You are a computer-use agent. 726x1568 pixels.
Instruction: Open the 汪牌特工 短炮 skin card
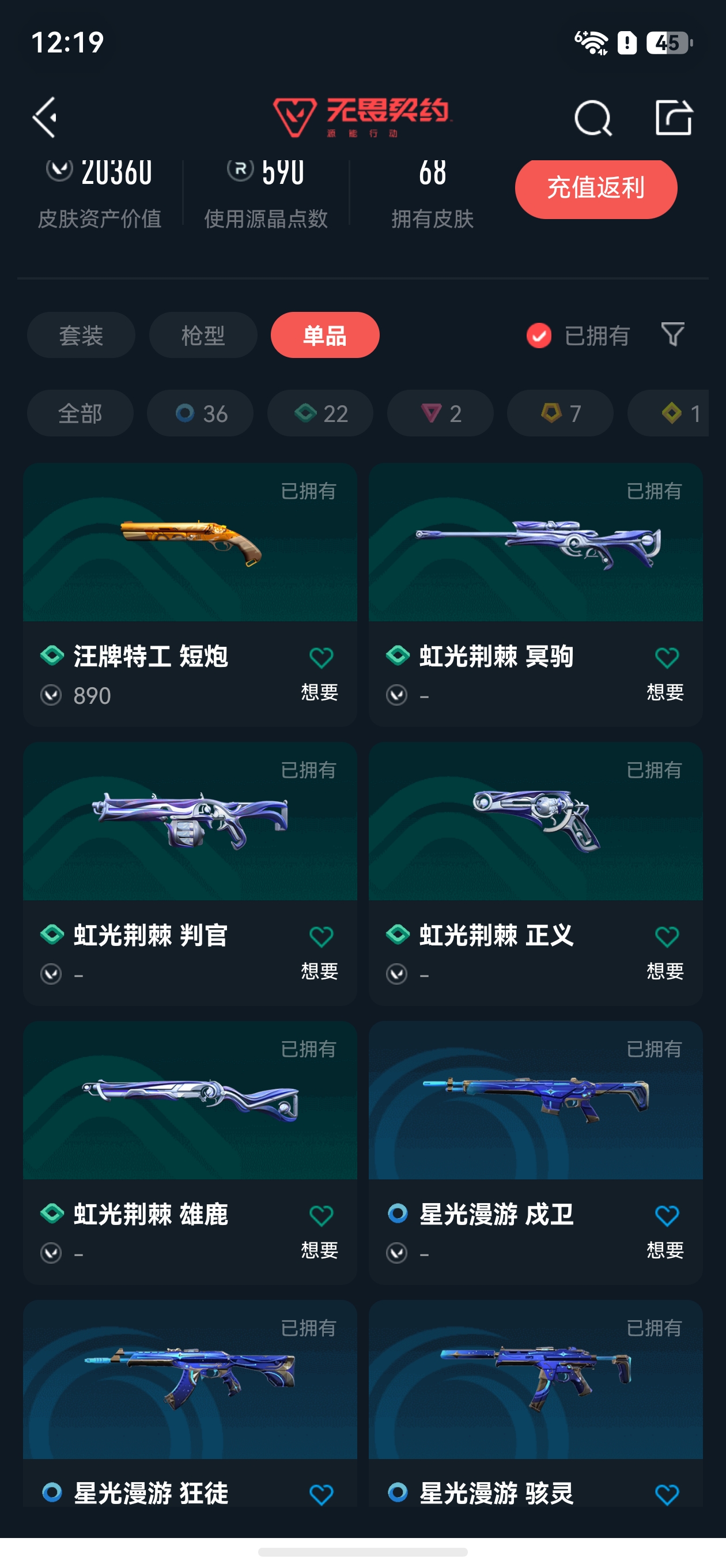tap(190, 595)
